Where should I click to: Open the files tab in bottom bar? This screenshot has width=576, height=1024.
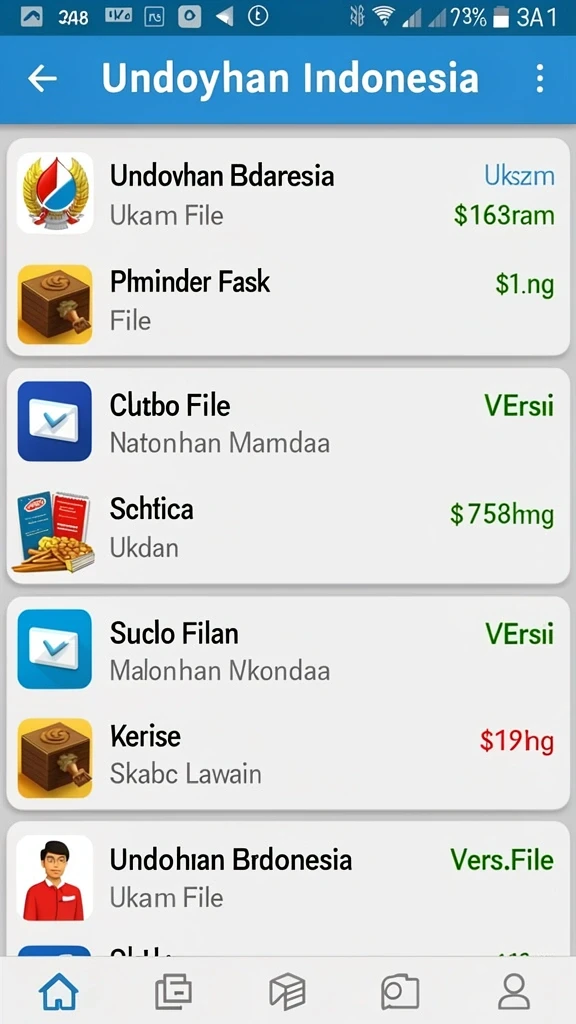(x=174, y=991)
